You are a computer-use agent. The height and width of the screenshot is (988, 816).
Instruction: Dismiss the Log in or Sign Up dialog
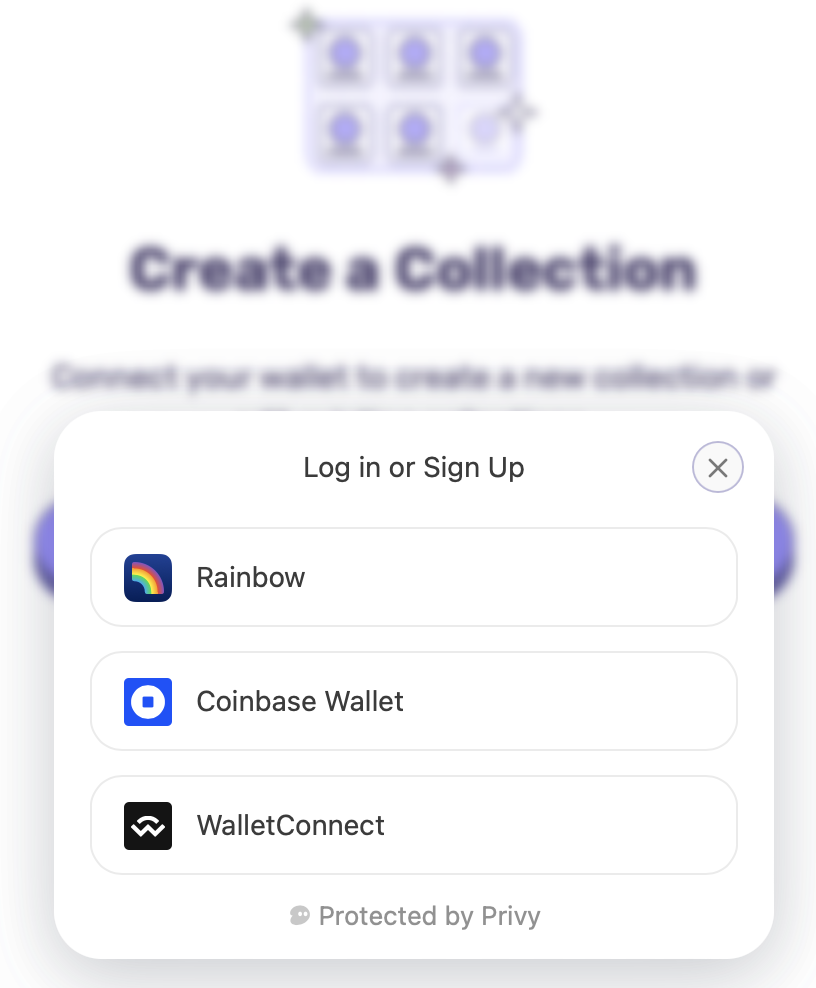tap(718, 467)
